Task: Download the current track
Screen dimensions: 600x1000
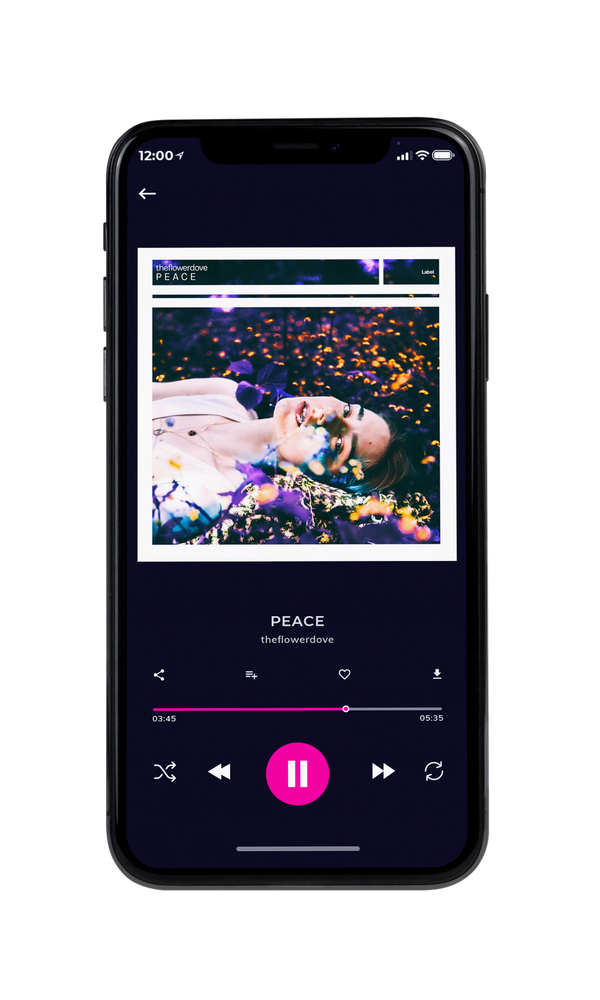Action: click(x=437, y=674)
